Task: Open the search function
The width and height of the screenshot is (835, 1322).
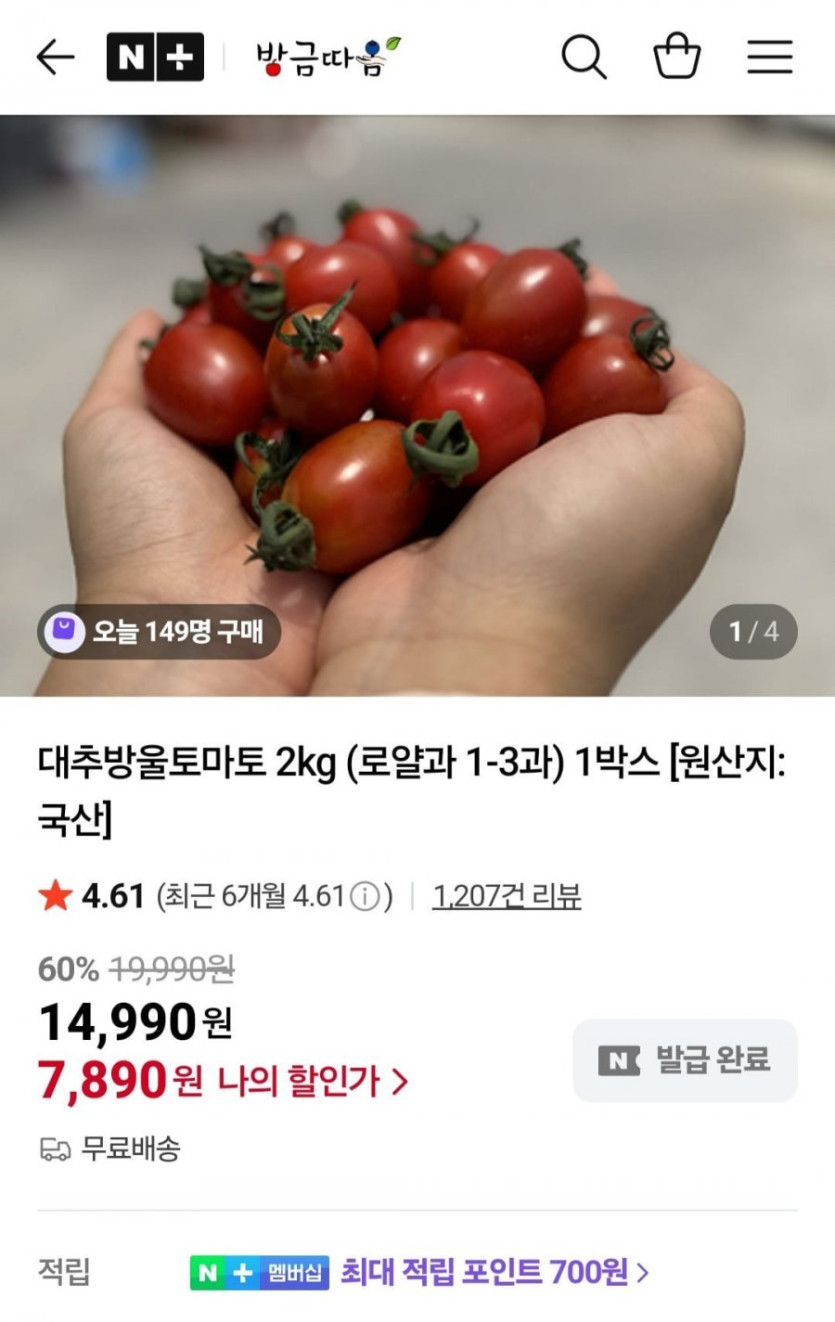Action: [585, 57]
